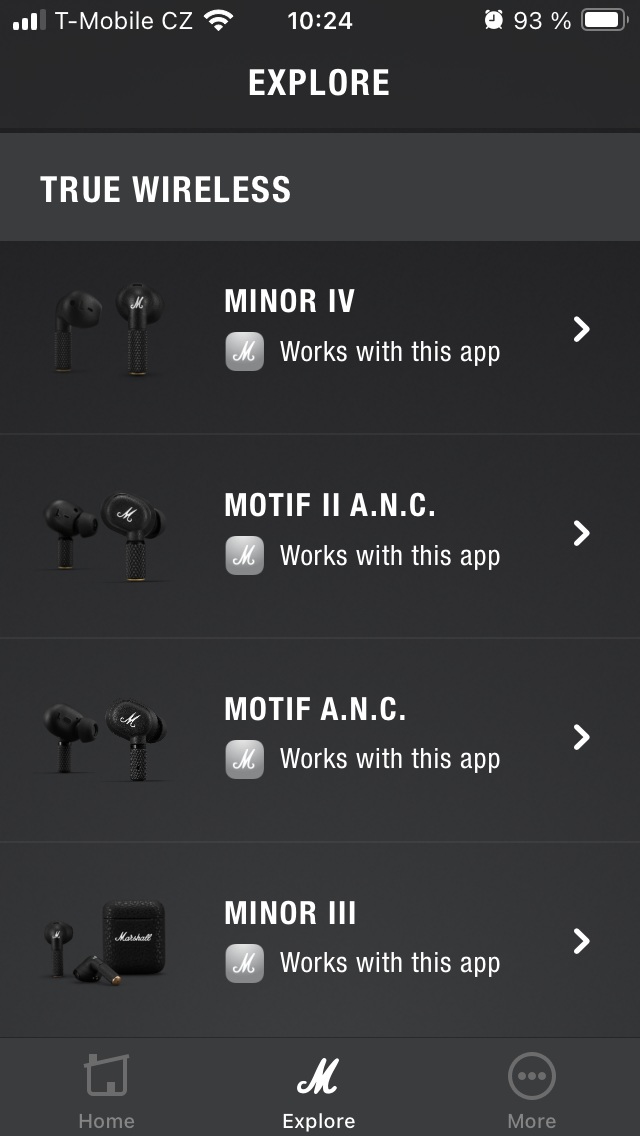This screenshot has height=1136, width=640.
Task: View the MOTIF A.N.C. product details
Action: [x=320, y=738]
